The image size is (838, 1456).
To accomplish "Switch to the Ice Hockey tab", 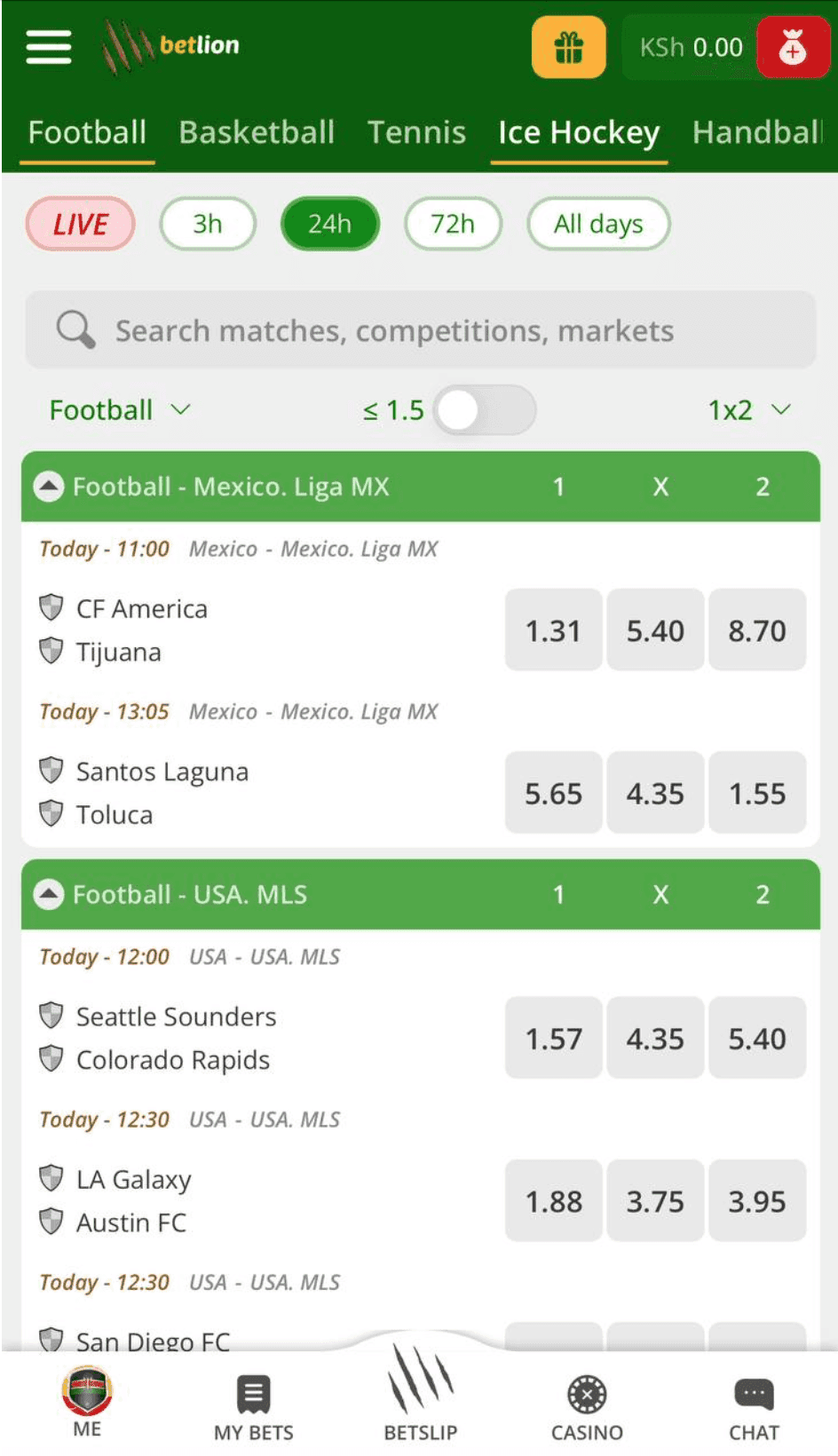I will [x=578, y=132].
